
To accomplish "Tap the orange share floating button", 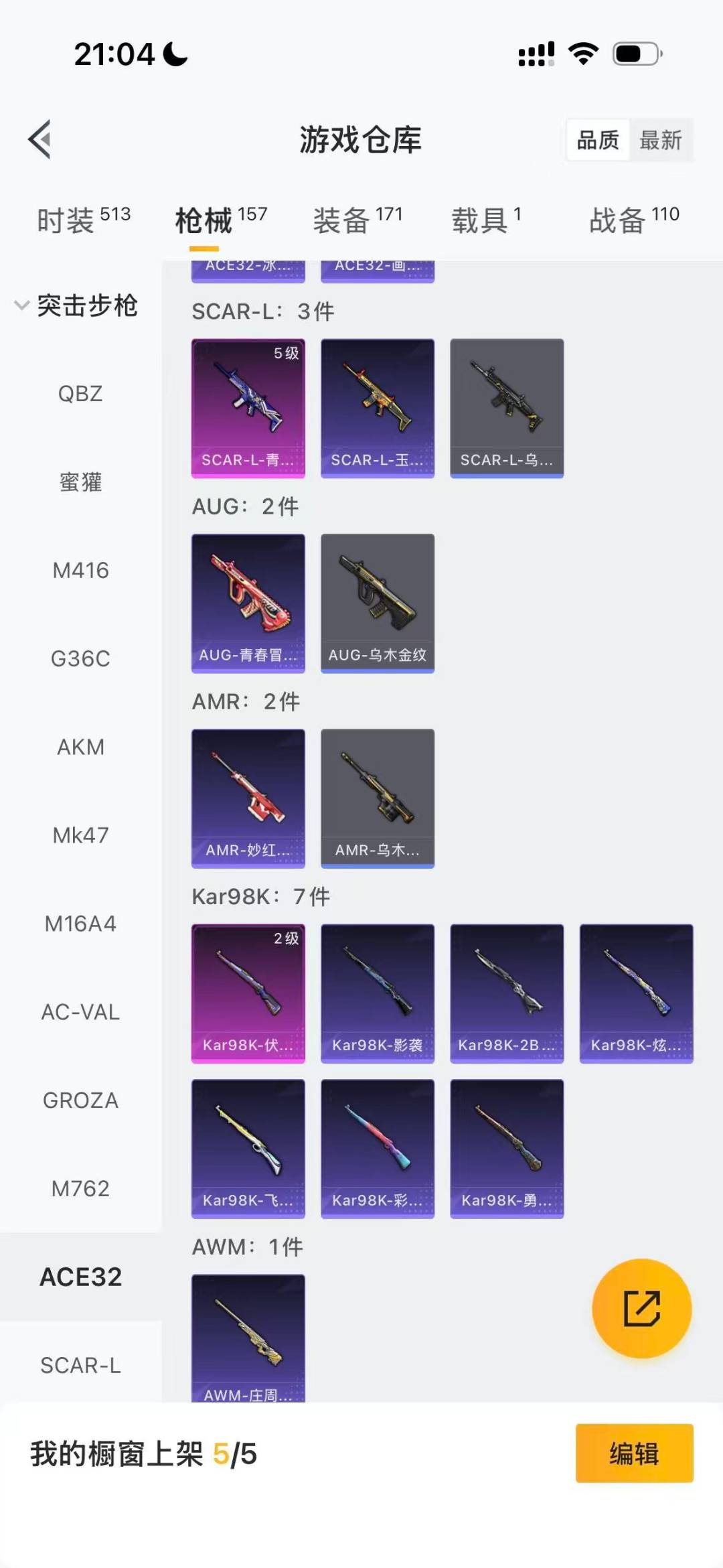I will click(x=641, y=1308).
